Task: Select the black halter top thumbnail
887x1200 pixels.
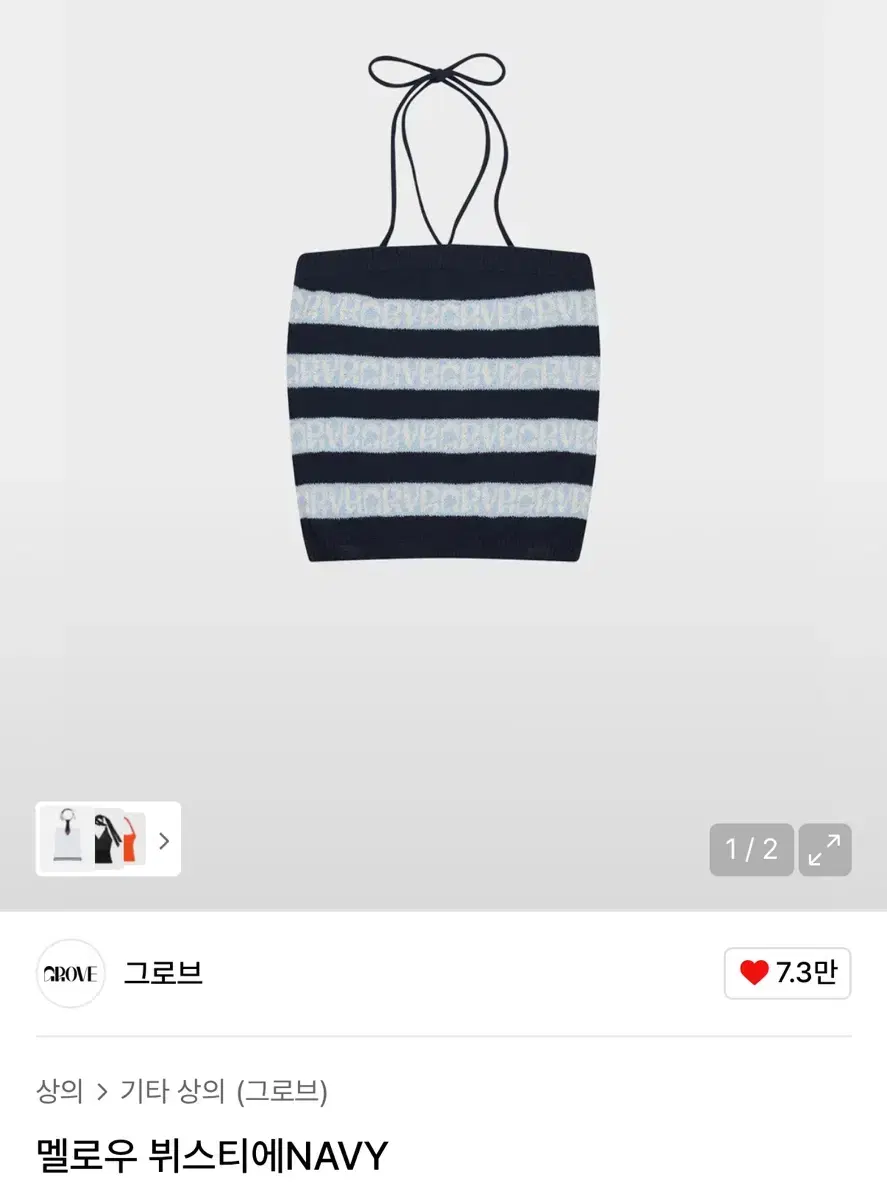Action: (107, 840)
